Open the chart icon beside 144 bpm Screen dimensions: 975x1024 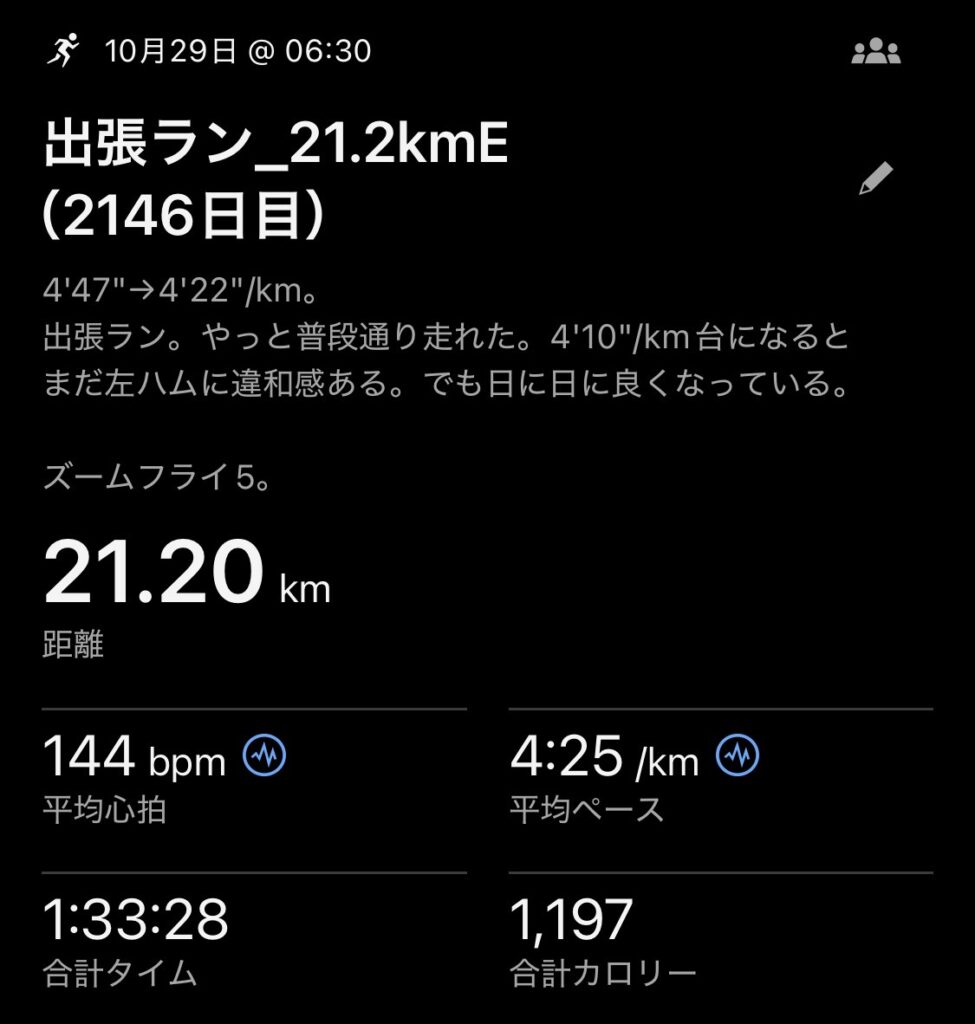[265, 755]
